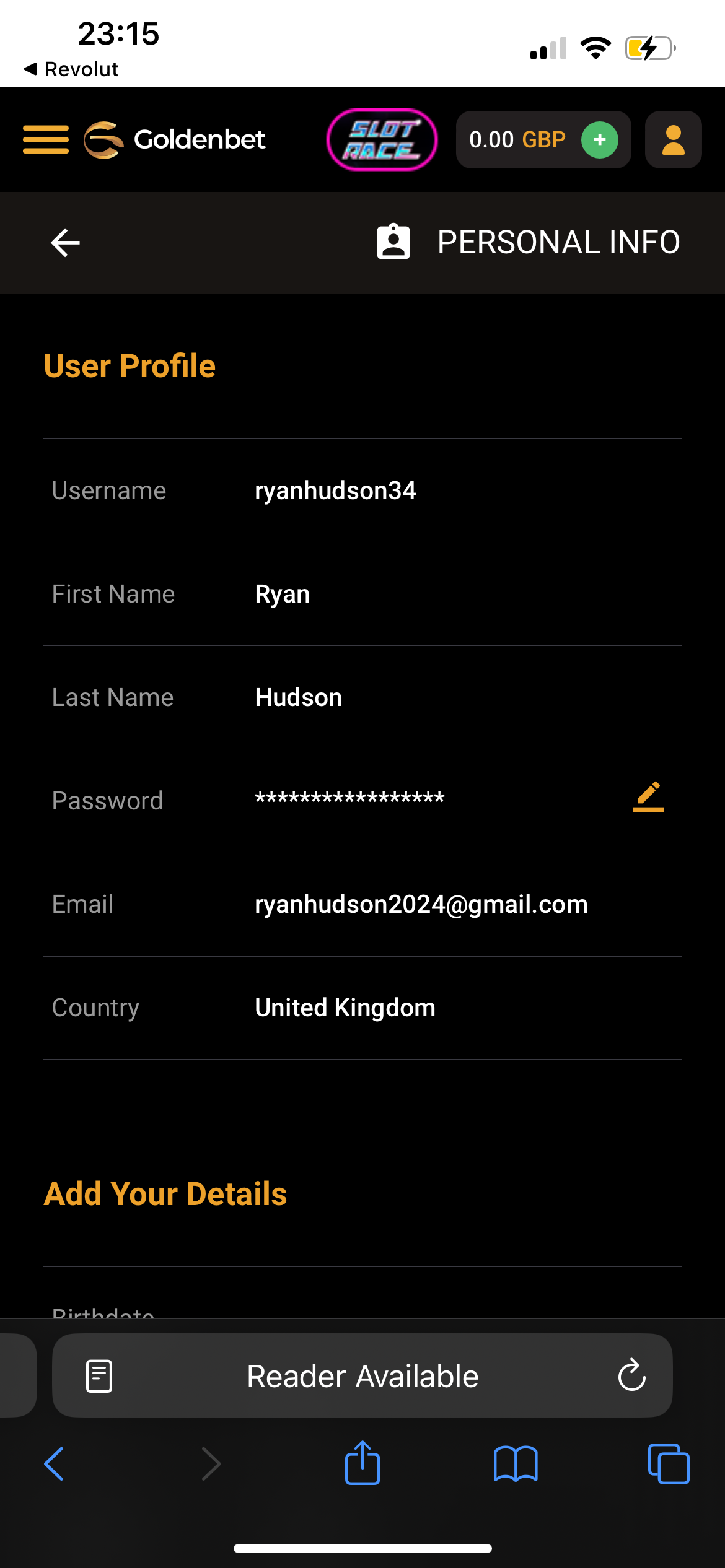The width and height of the screenshot is (725, 1568).
Task: Return to the Revolut app
Action: 71,69
